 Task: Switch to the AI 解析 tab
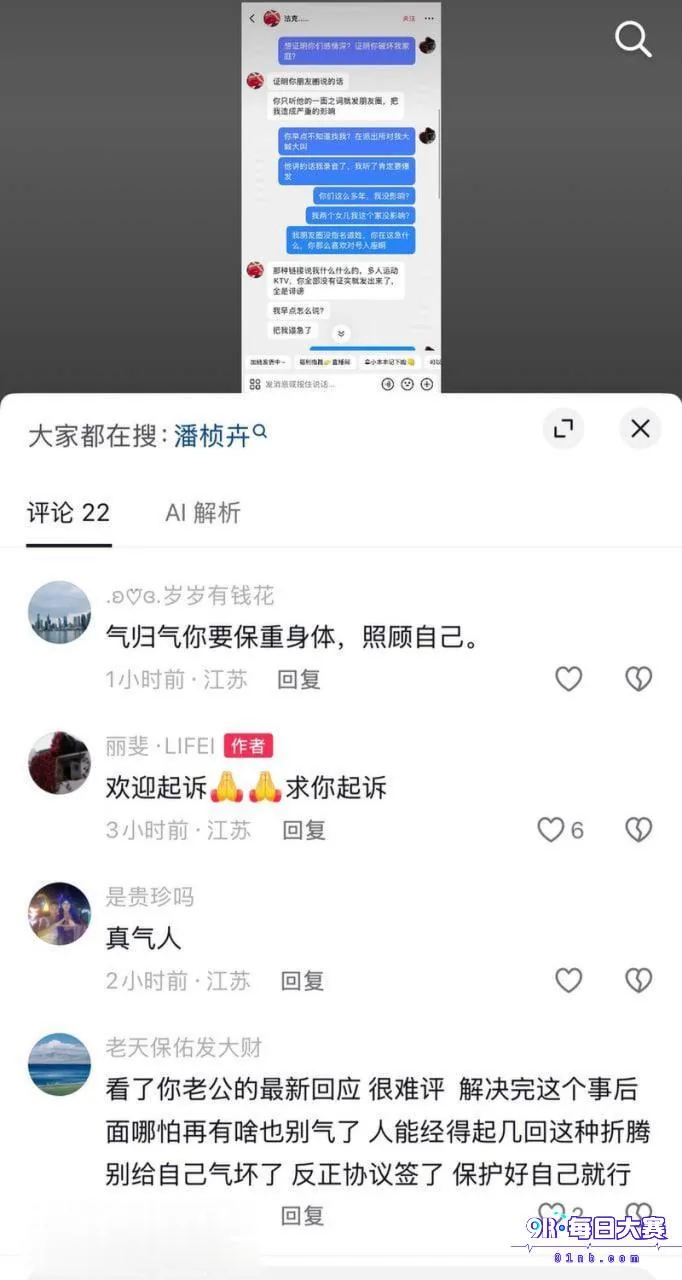[203, 513]
